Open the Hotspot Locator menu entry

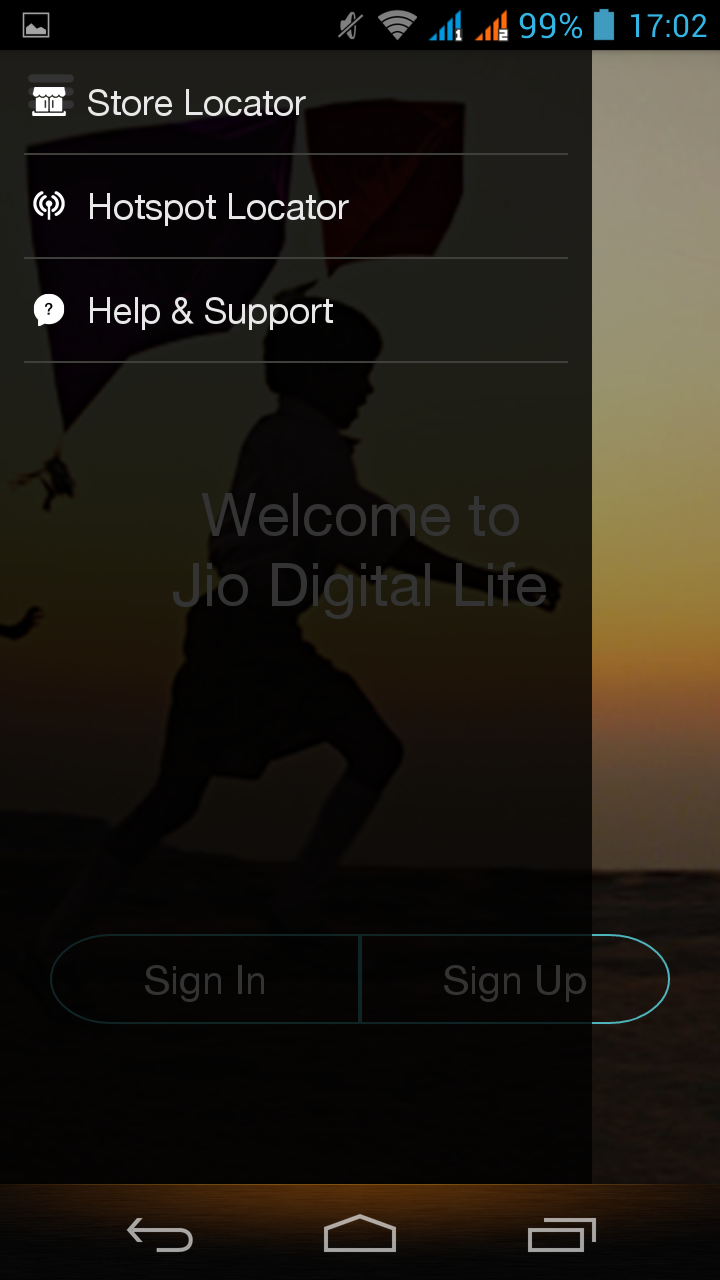[x=218, y=206]
